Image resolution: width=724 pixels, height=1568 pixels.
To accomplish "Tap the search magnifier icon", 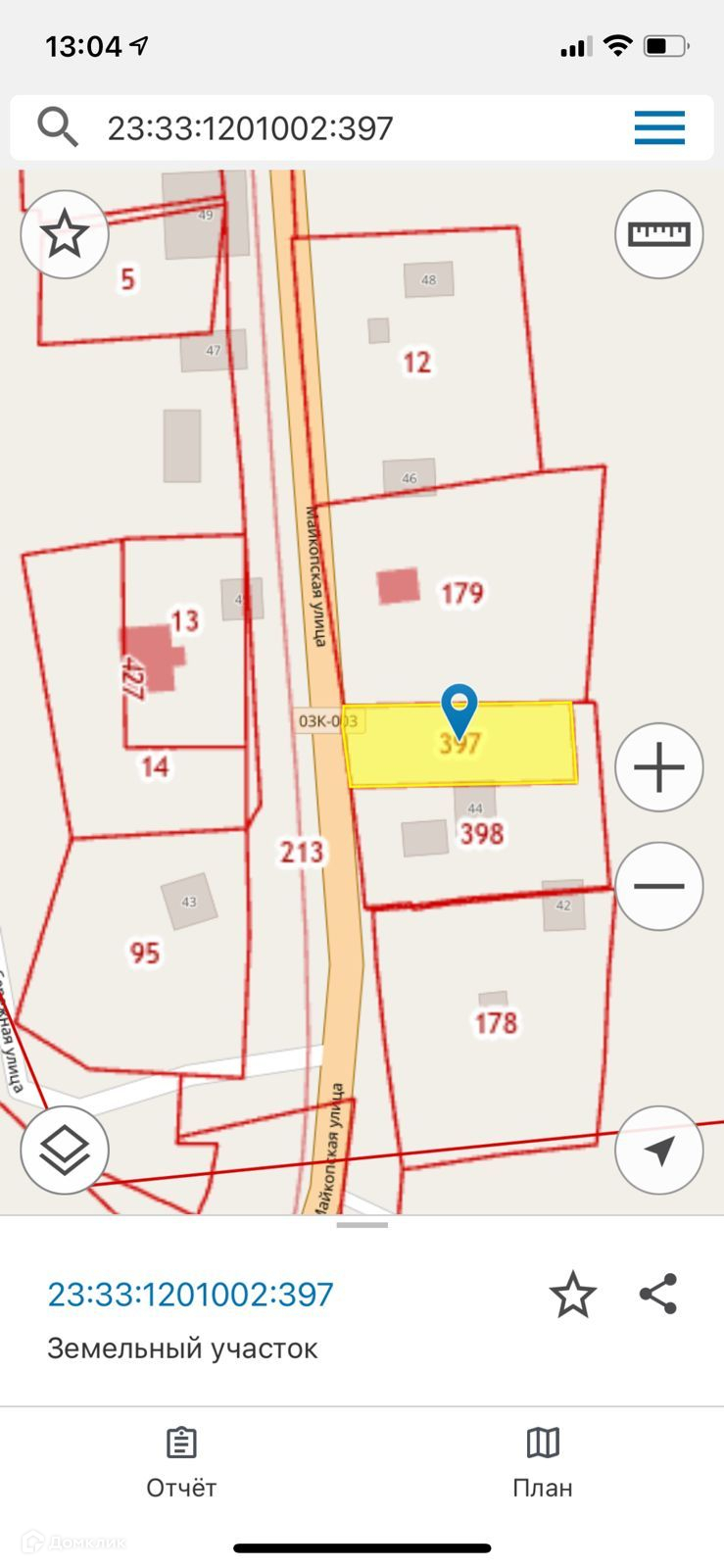I will 58,128.
